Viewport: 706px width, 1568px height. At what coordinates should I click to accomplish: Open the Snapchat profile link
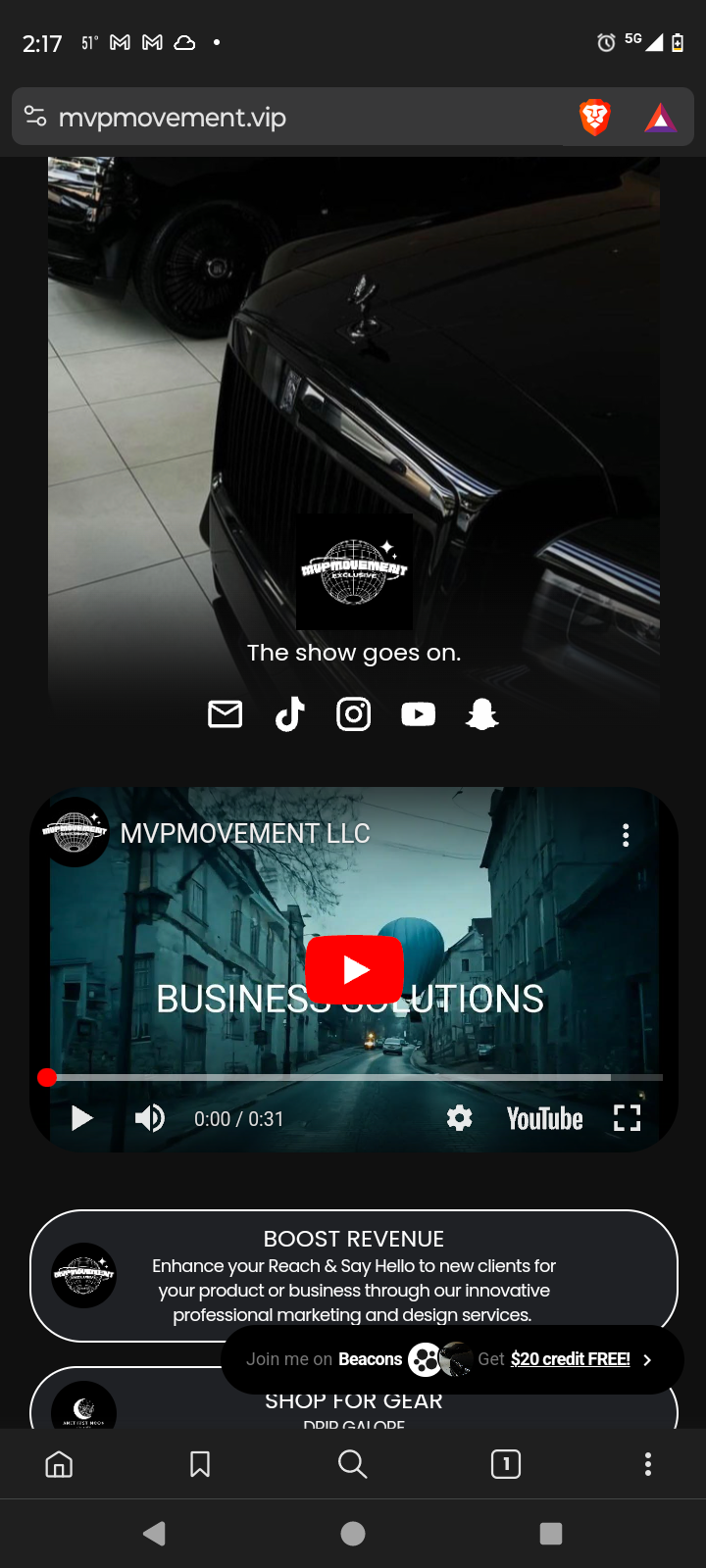click(x=481, y=714)
